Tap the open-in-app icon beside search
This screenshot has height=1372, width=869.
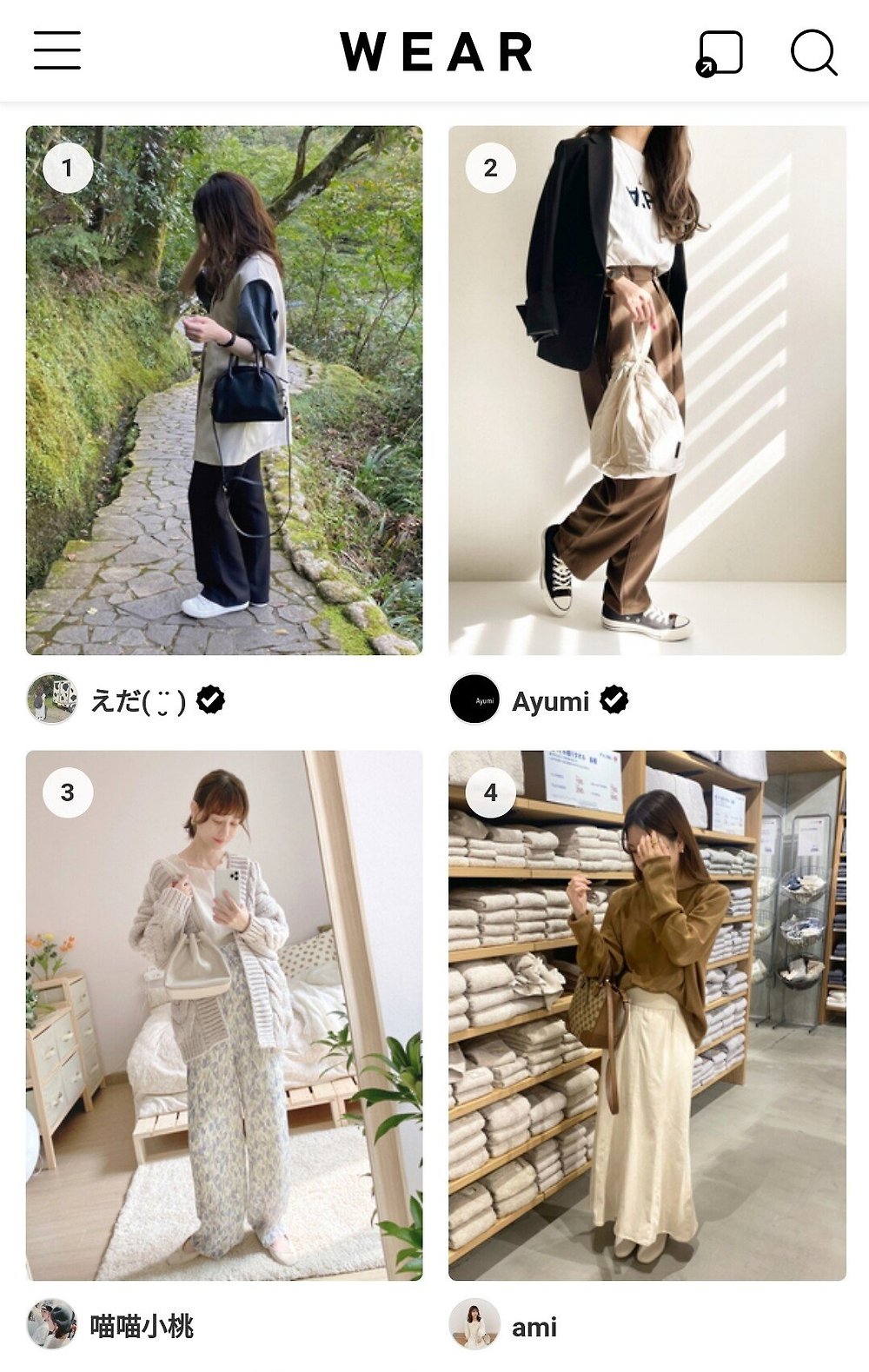[720, 54]
